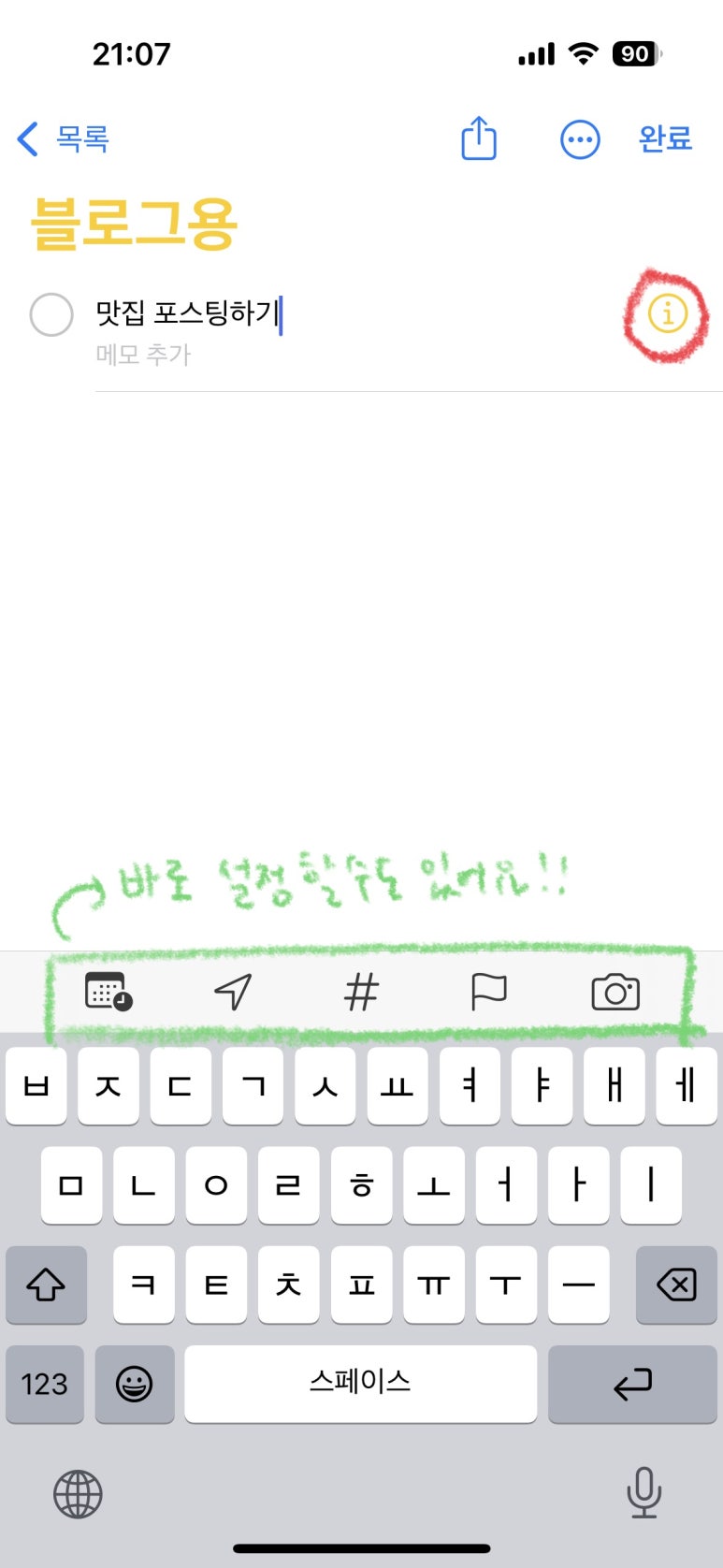The image size is (723, 1568).
Task: Add a note in 메모 추가
Action: [x=143, y=355]
